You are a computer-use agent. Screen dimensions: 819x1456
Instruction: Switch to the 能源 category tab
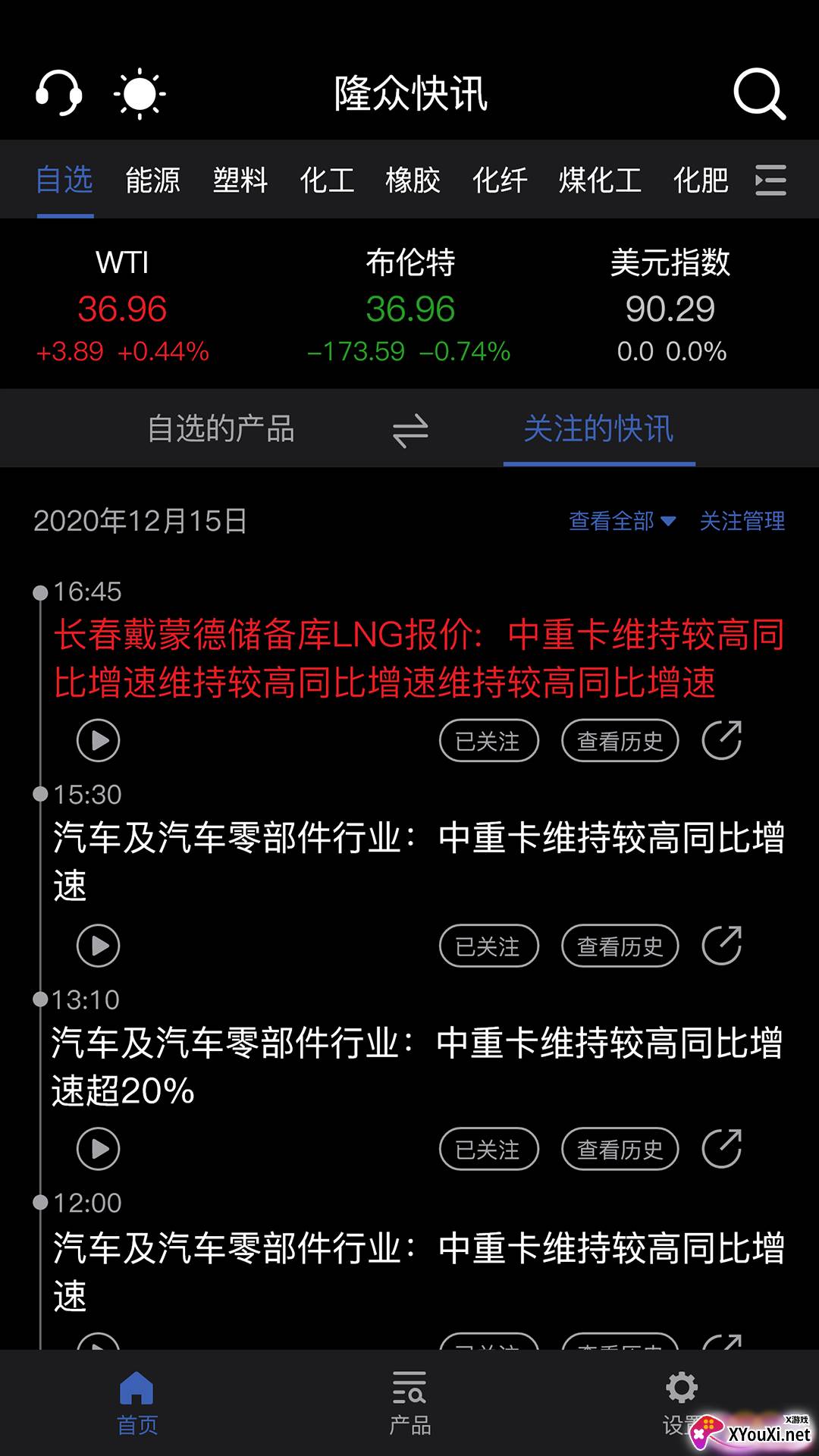click(152, 180)
